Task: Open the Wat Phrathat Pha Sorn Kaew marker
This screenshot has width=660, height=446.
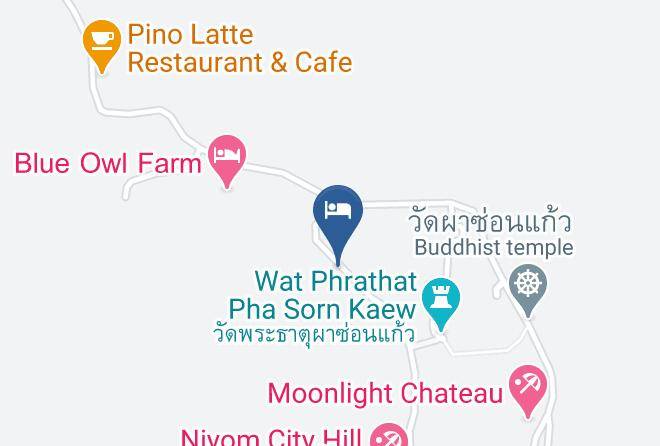Action: 440,299
